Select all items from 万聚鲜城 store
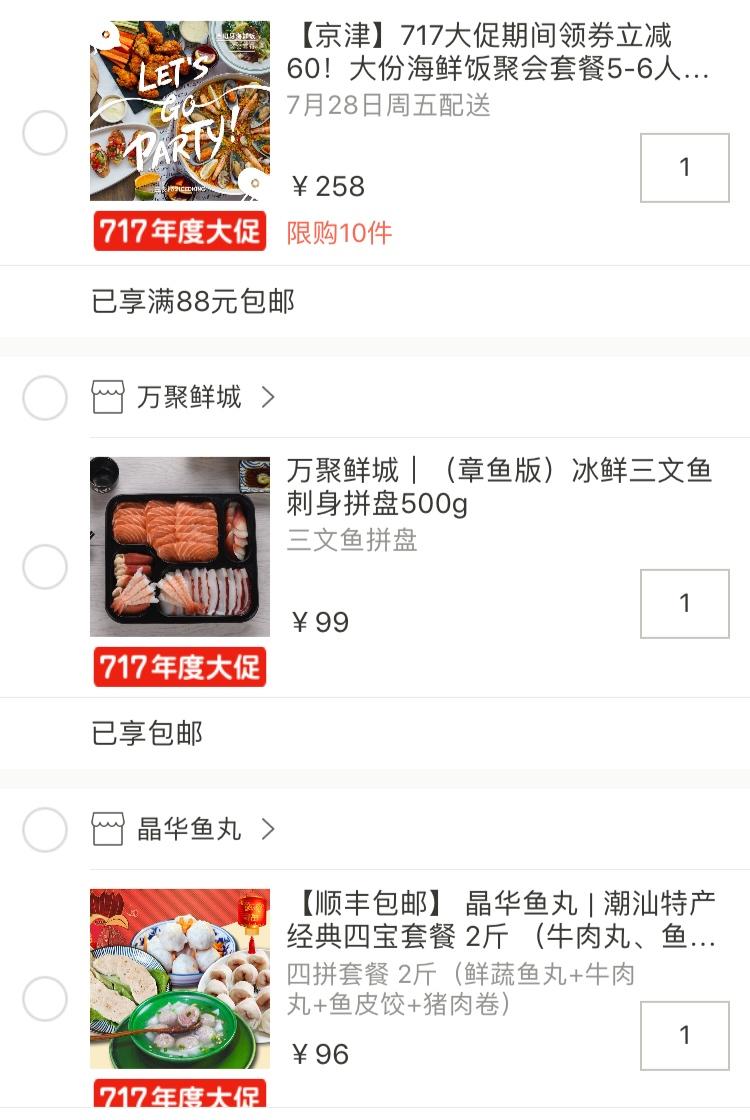The height and width of the screenshot is (1120, 750). (x=45, y=398)
